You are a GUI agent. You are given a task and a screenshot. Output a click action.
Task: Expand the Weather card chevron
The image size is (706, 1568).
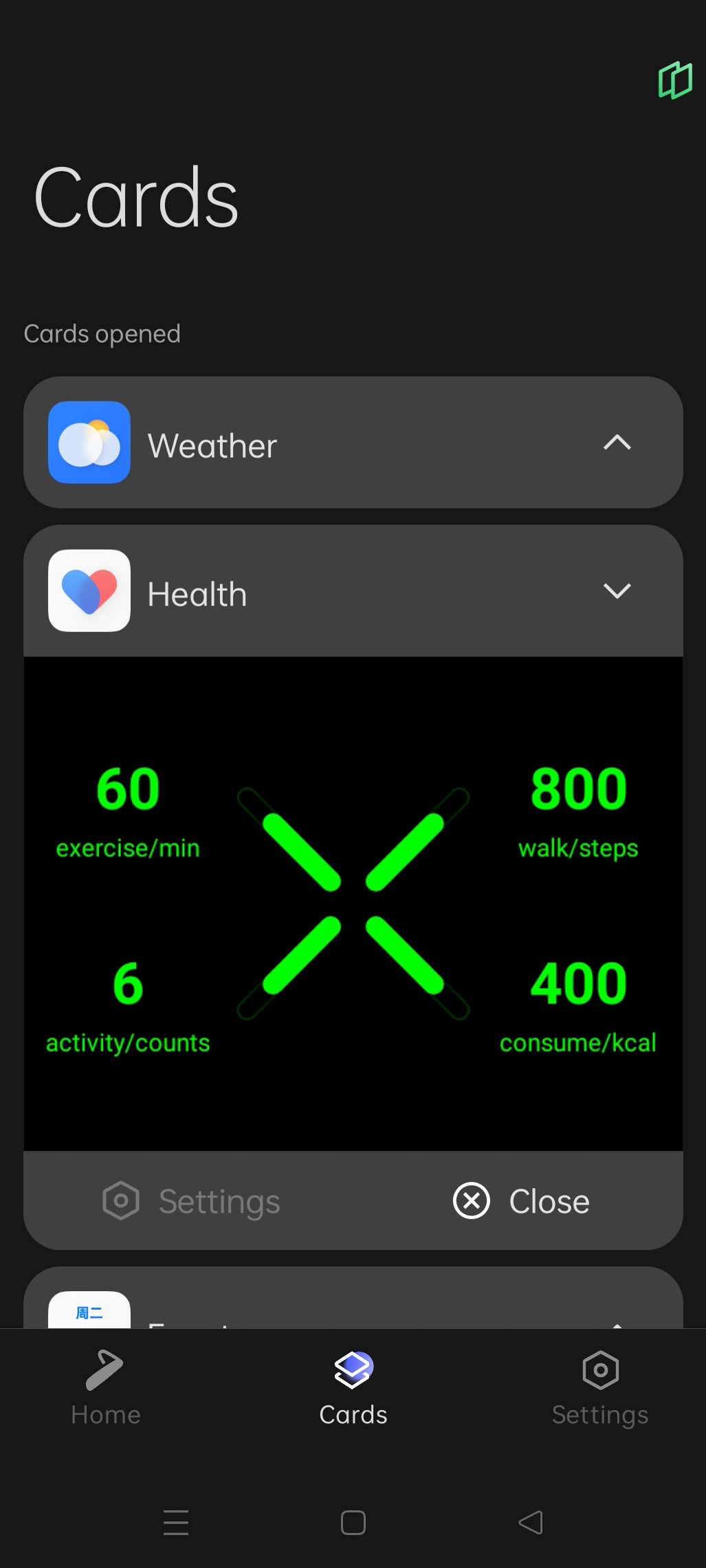[617, 443]
